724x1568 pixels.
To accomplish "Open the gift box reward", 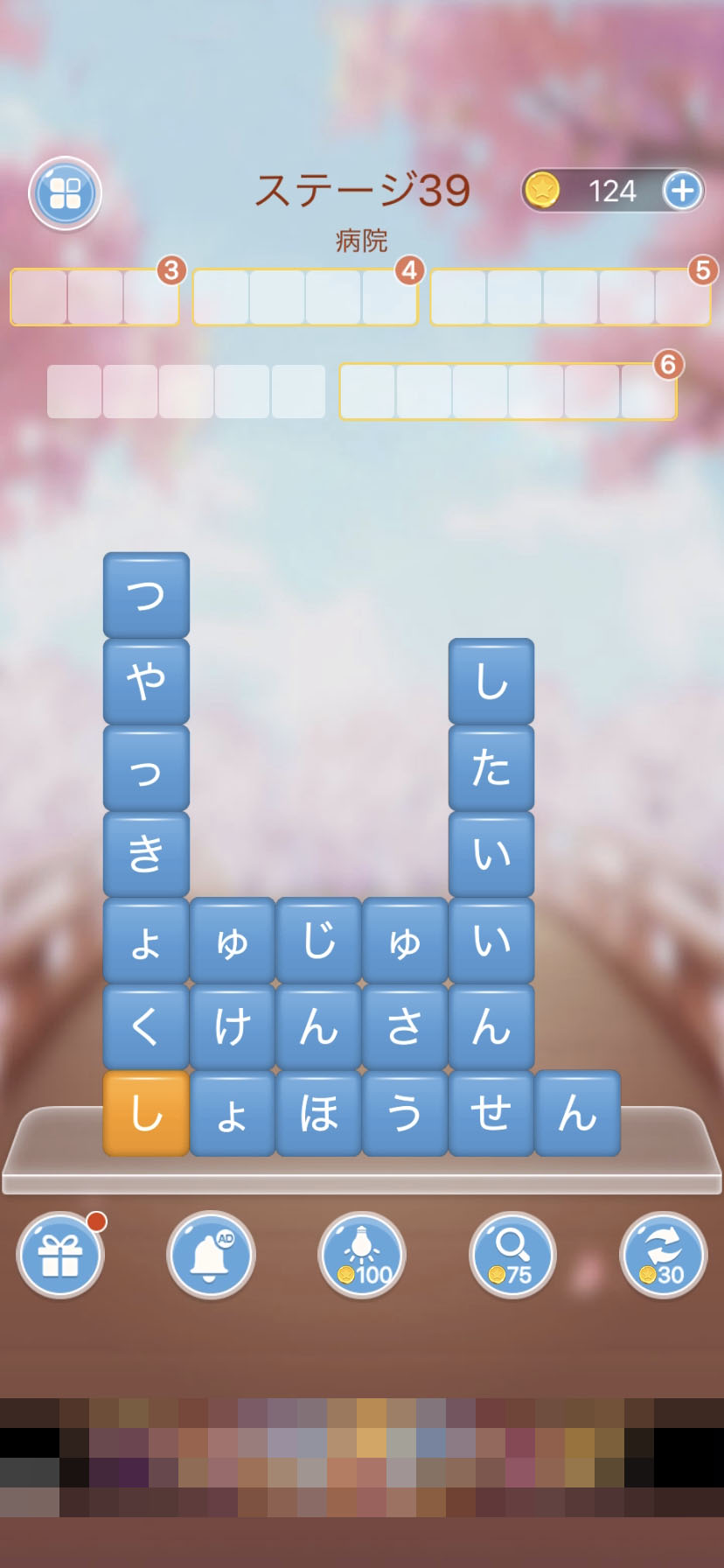I will (60, 1255).
